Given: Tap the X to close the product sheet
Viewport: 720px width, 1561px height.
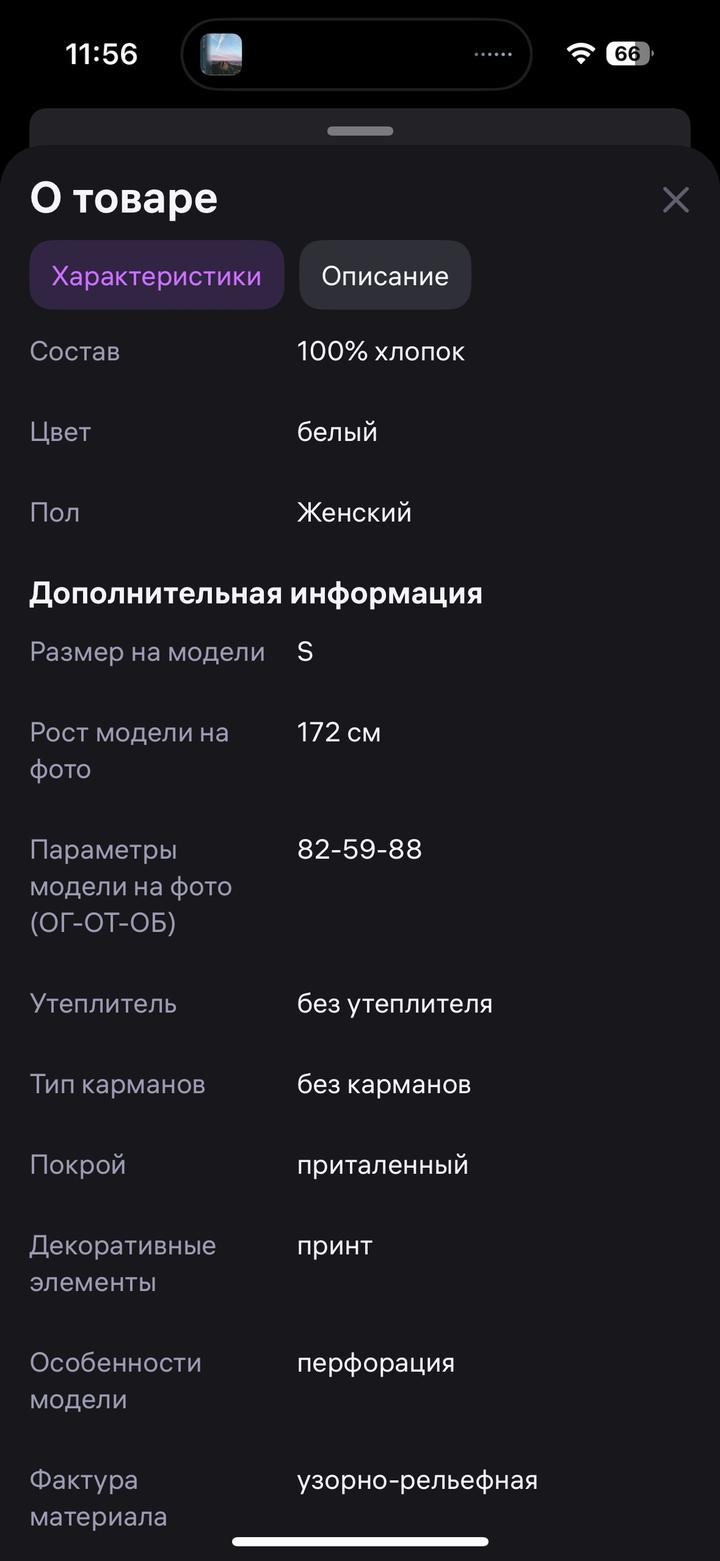Looking at the screenshot, I should [675, 199].
